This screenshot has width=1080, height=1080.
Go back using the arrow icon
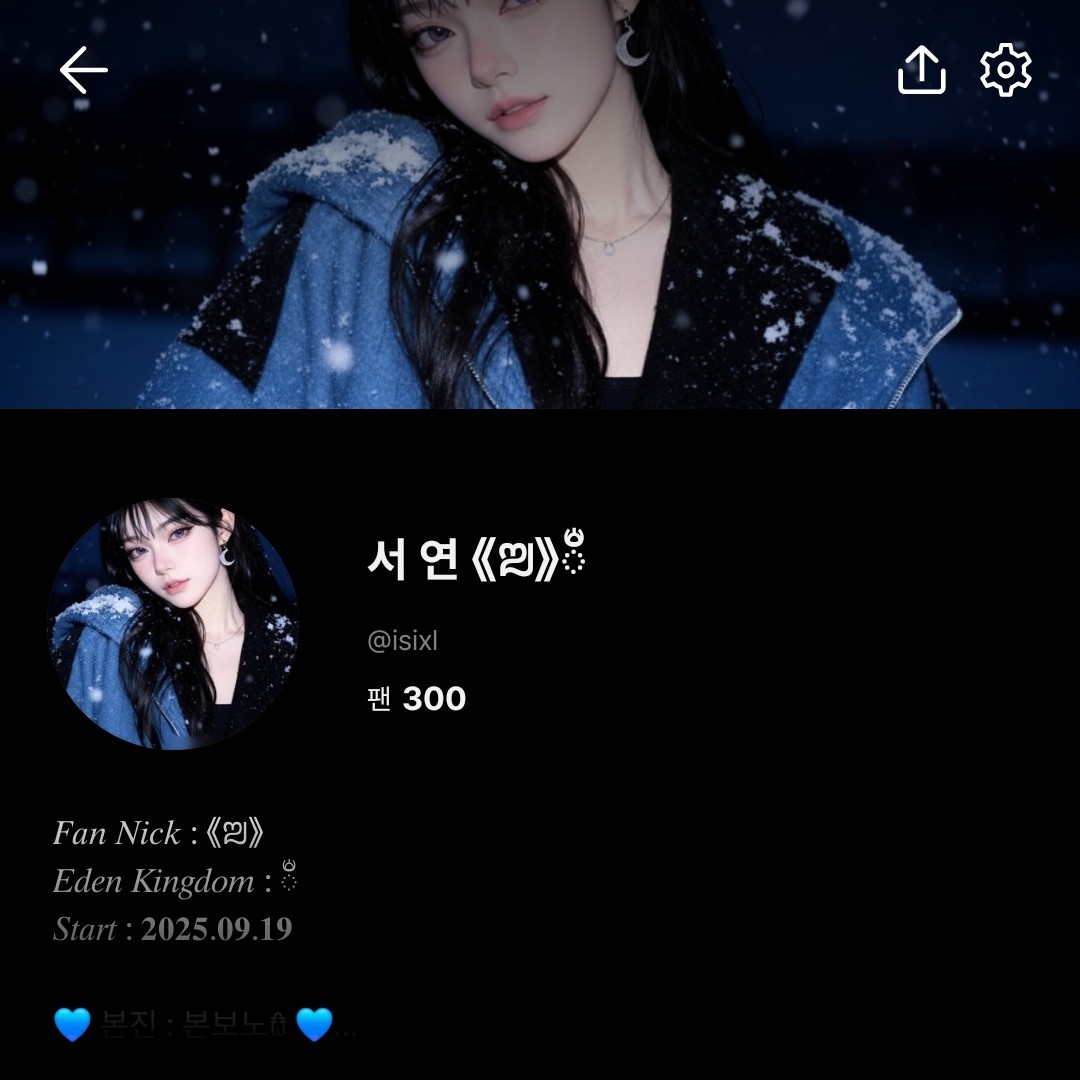coord(83,71)
